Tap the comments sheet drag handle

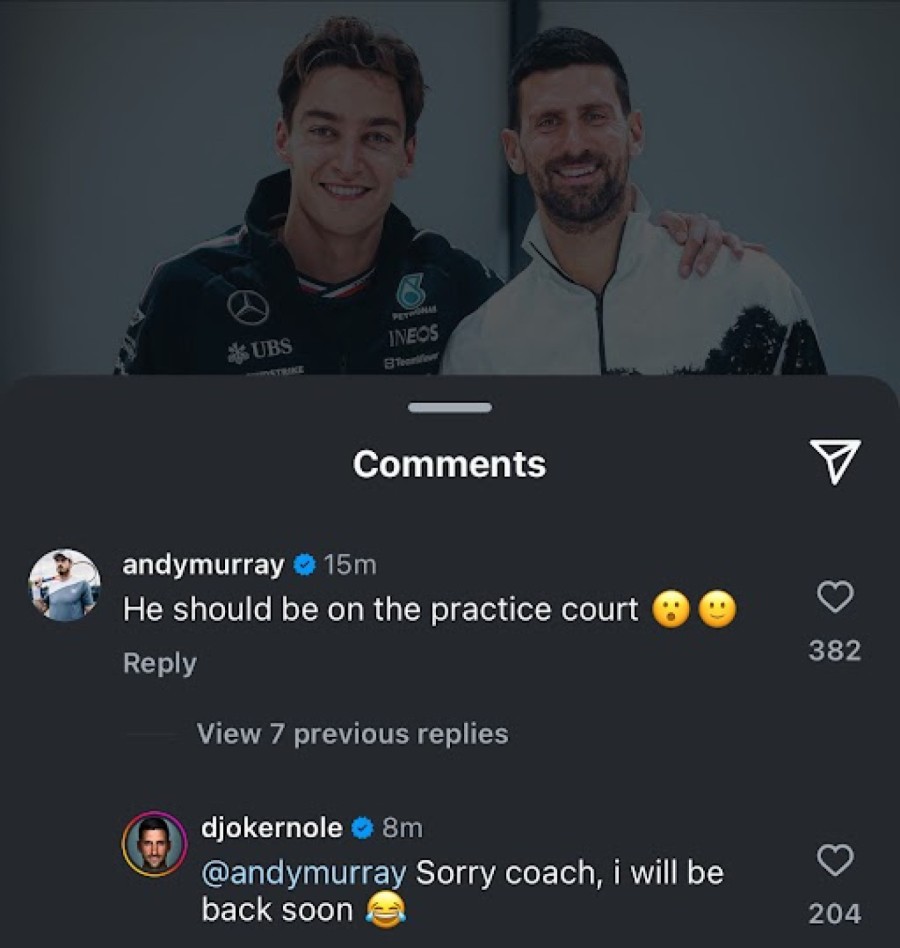tap(450, 408)
